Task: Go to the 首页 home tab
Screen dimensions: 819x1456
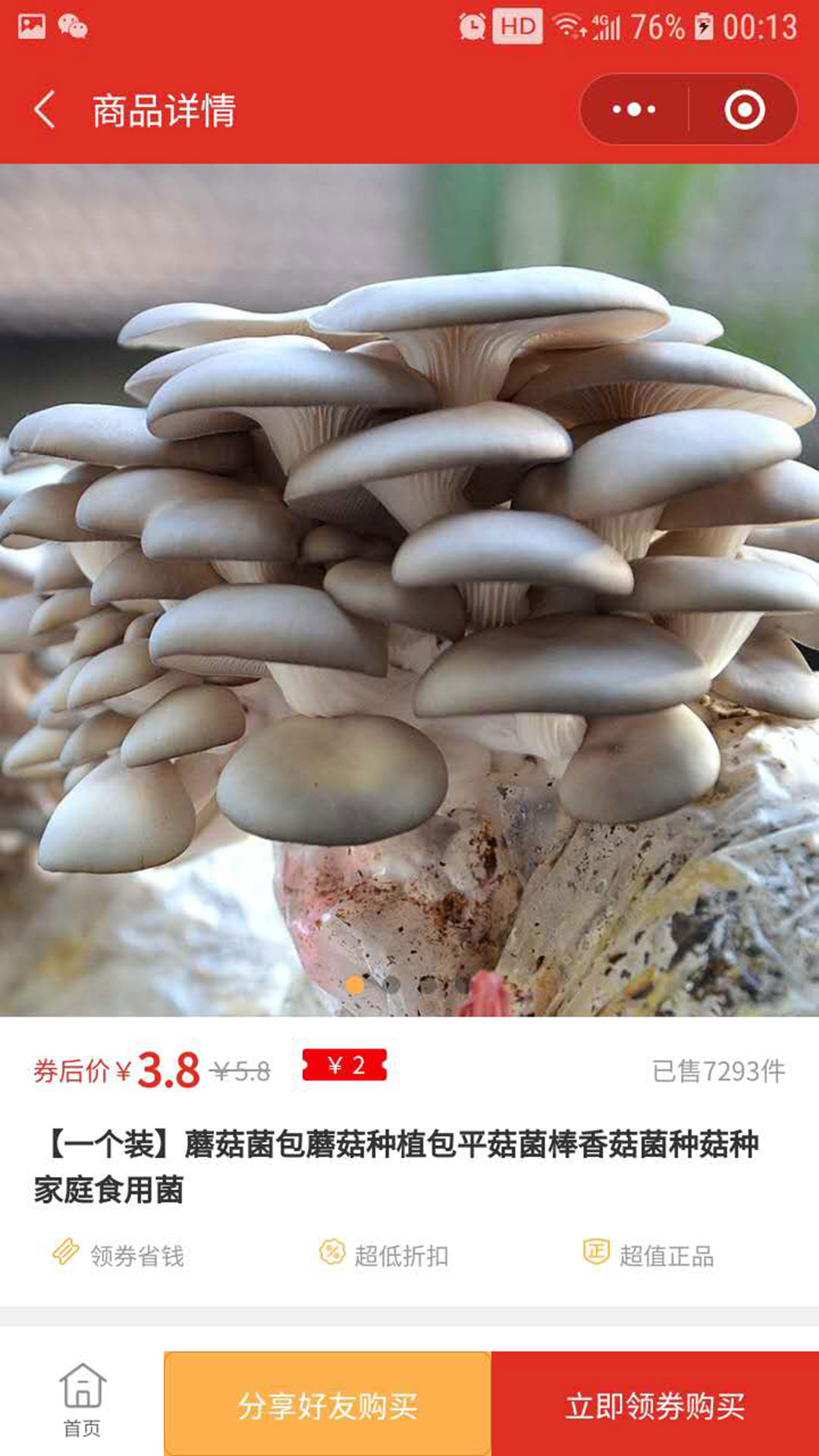Action: [x=82, y=1401]
